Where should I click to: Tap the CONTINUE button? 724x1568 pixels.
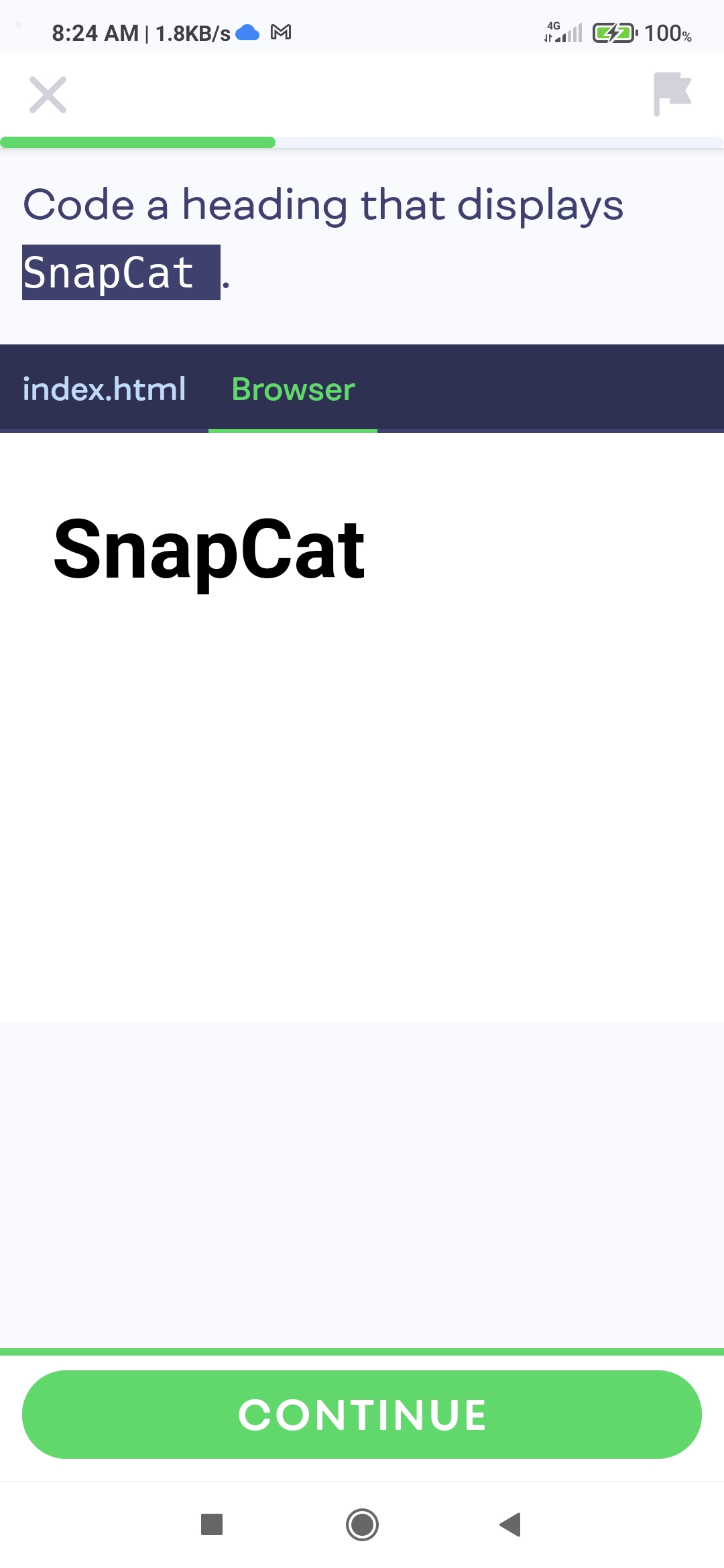tap(362, 1414)
